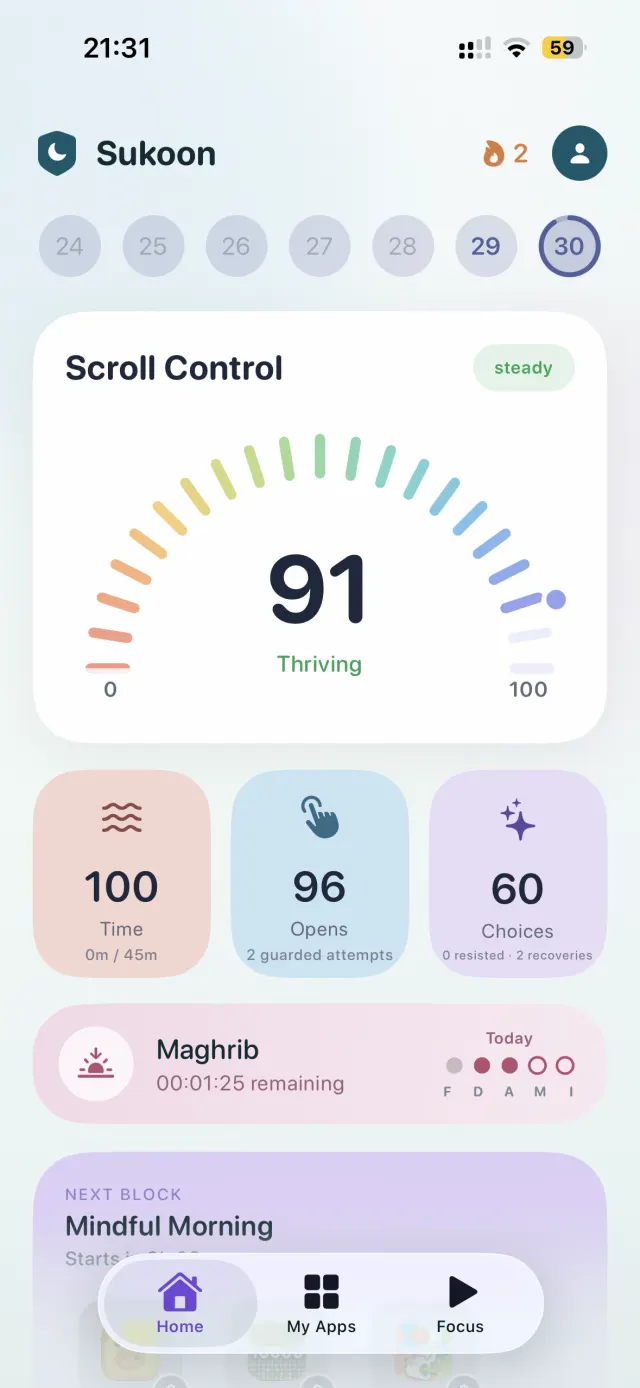The image size is (640, 1388).
Task: Select day 26 in the date strip
Action: (236, 246)
